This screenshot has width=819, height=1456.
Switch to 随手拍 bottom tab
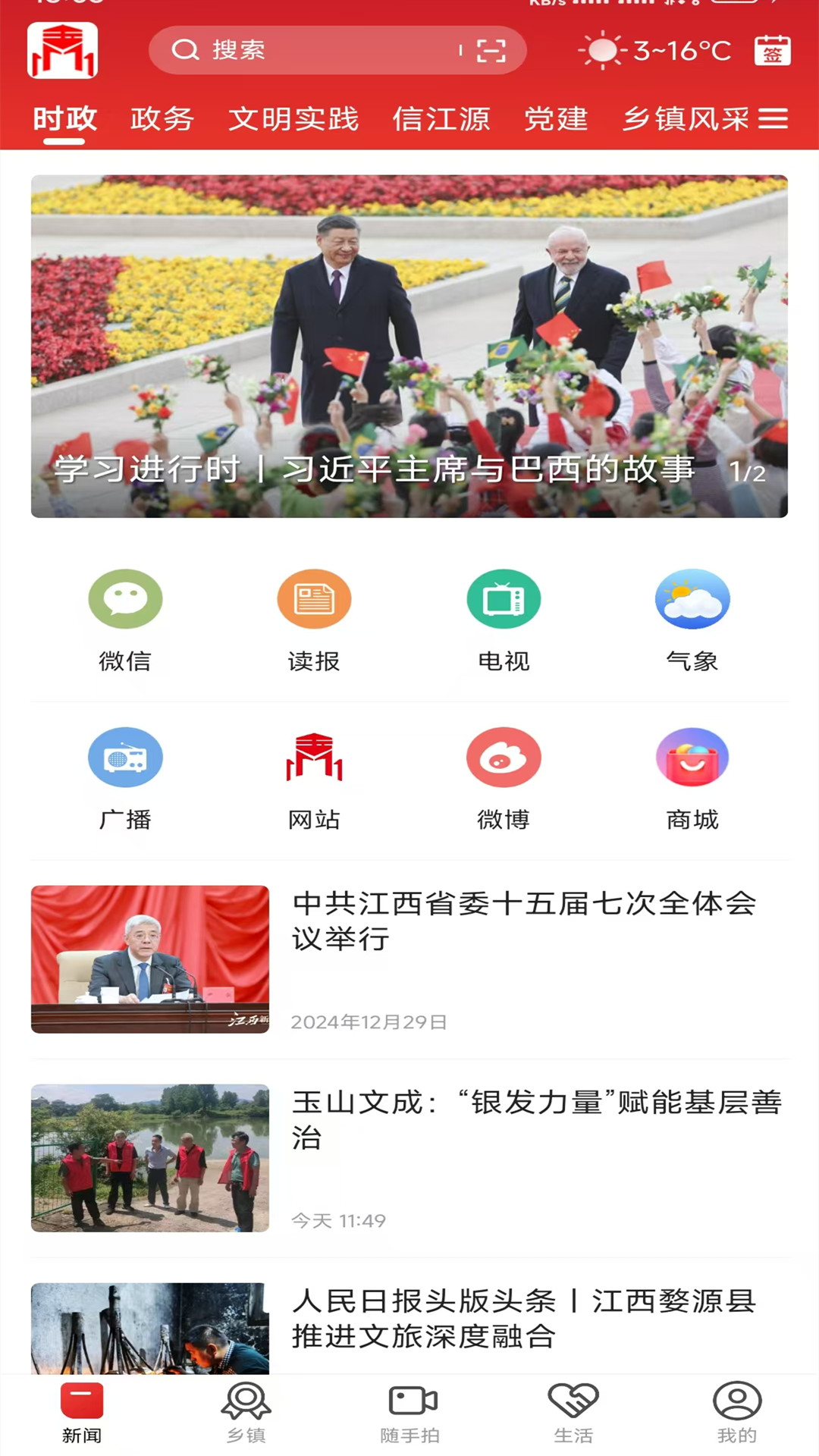point(410,1412)
